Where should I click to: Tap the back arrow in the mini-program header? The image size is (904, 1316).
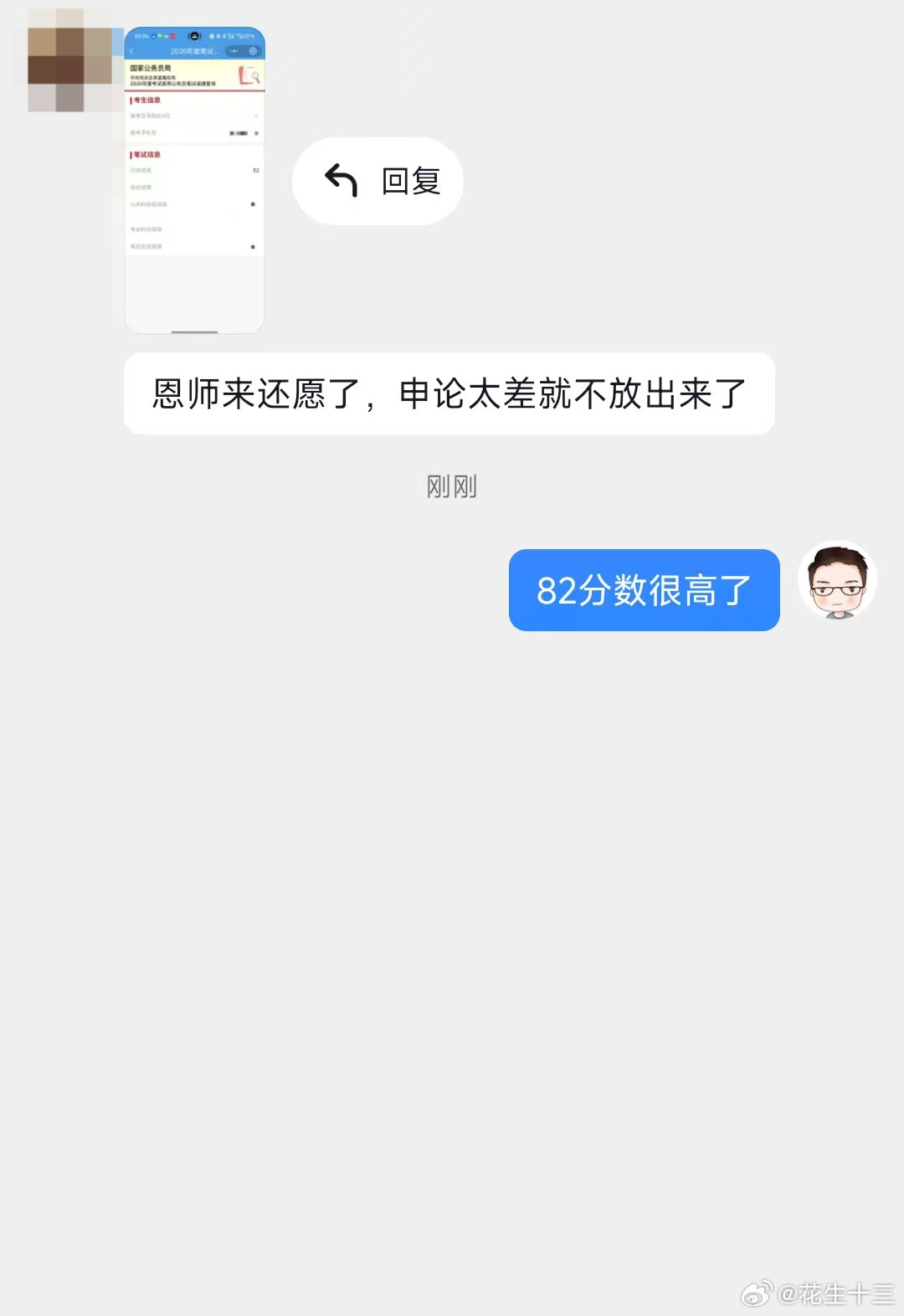pos(131,51)
